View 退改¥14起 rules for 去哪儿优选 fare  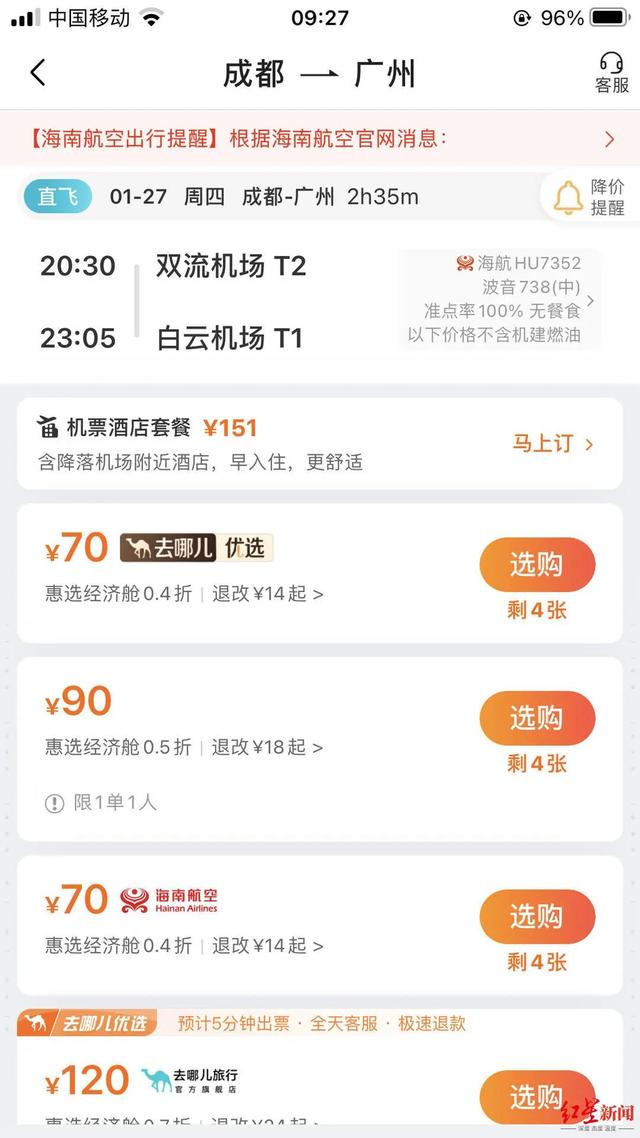[267, 594]
